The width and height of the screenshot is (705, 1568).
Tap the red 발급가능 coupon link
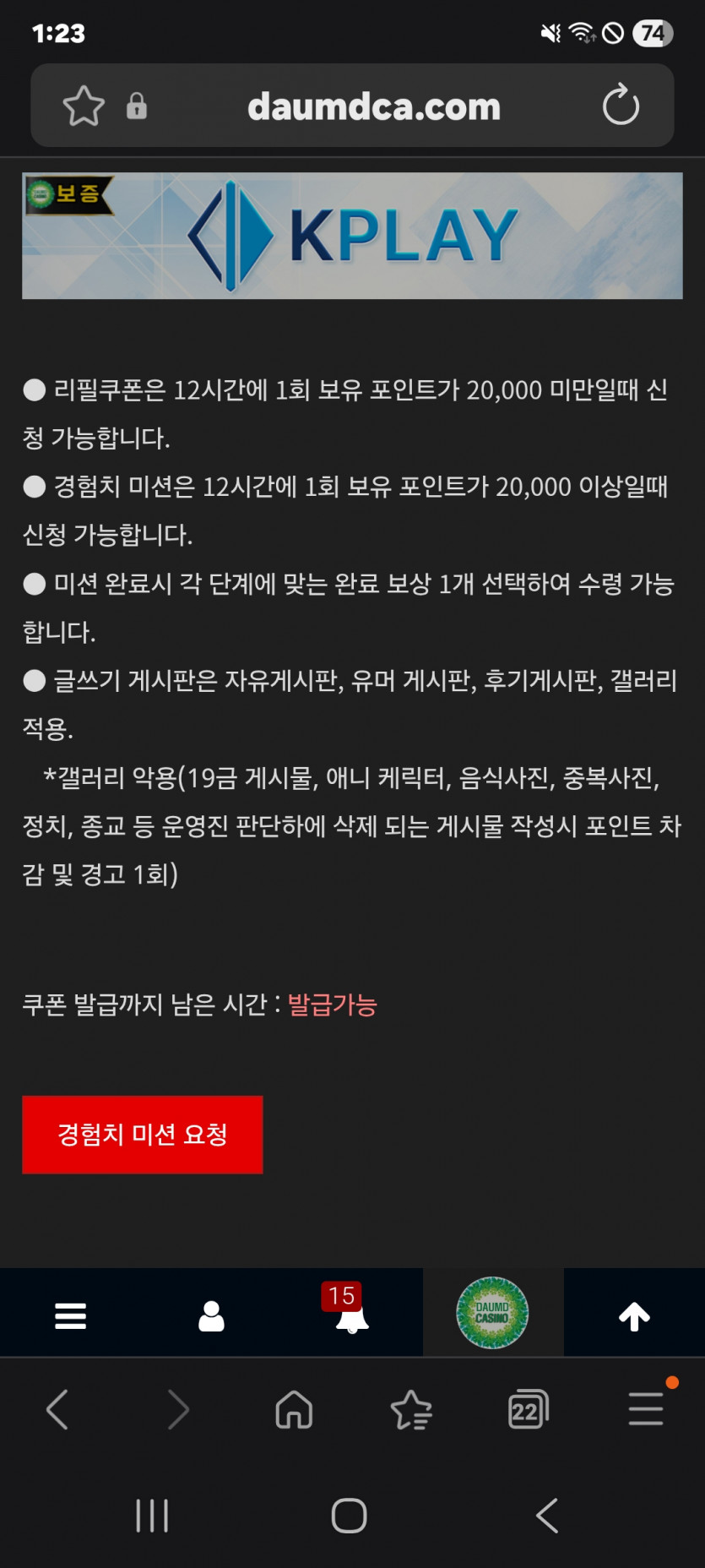331,1004
